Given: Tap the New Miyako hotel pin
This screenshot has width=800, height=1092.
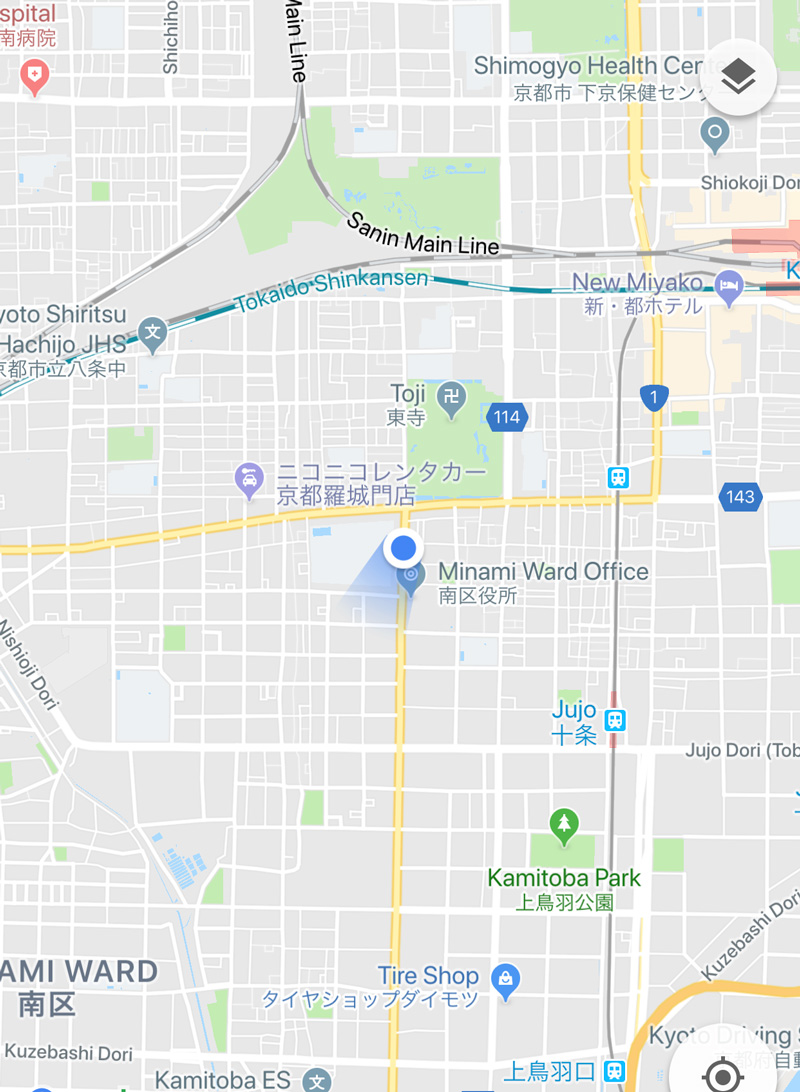Looking at the screenshot, I should click(729, 285).
